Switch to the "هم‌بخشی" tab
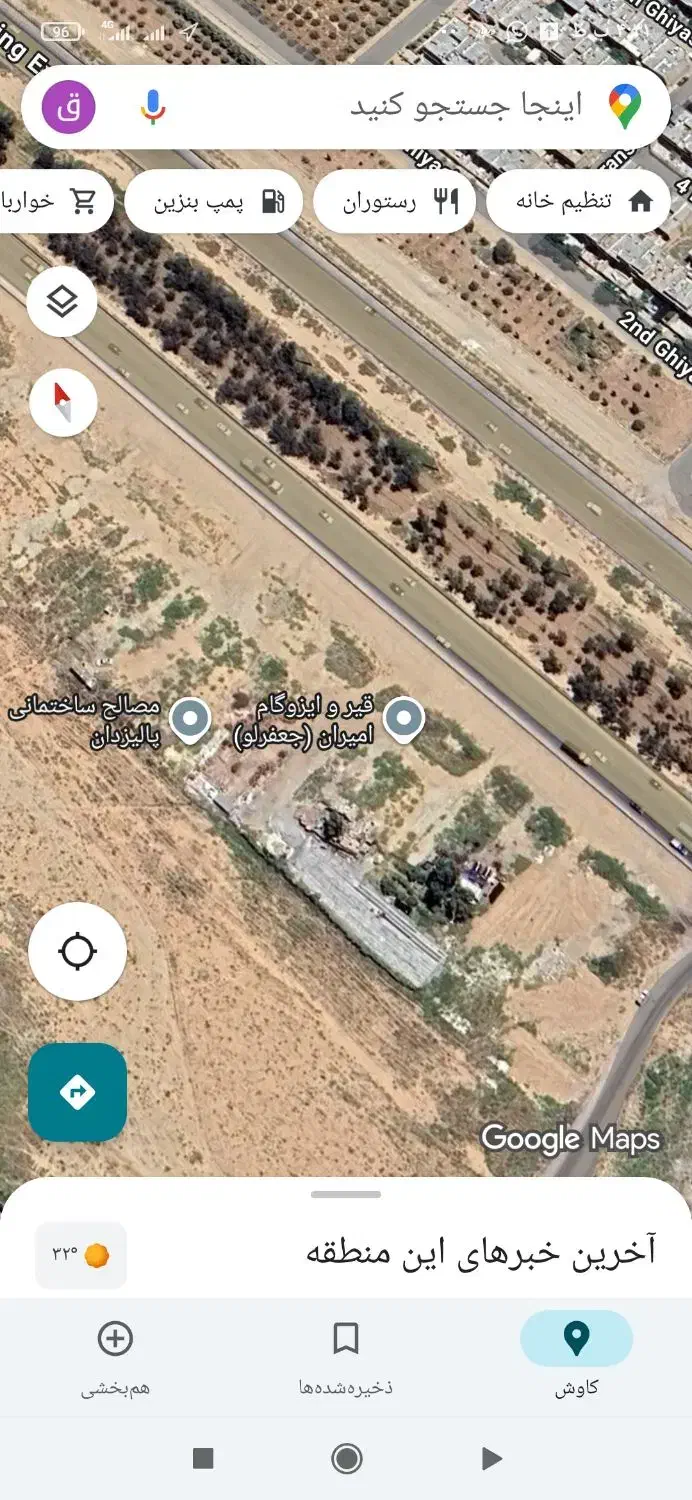This screenshot has width=692, height=1500. 115,1352
